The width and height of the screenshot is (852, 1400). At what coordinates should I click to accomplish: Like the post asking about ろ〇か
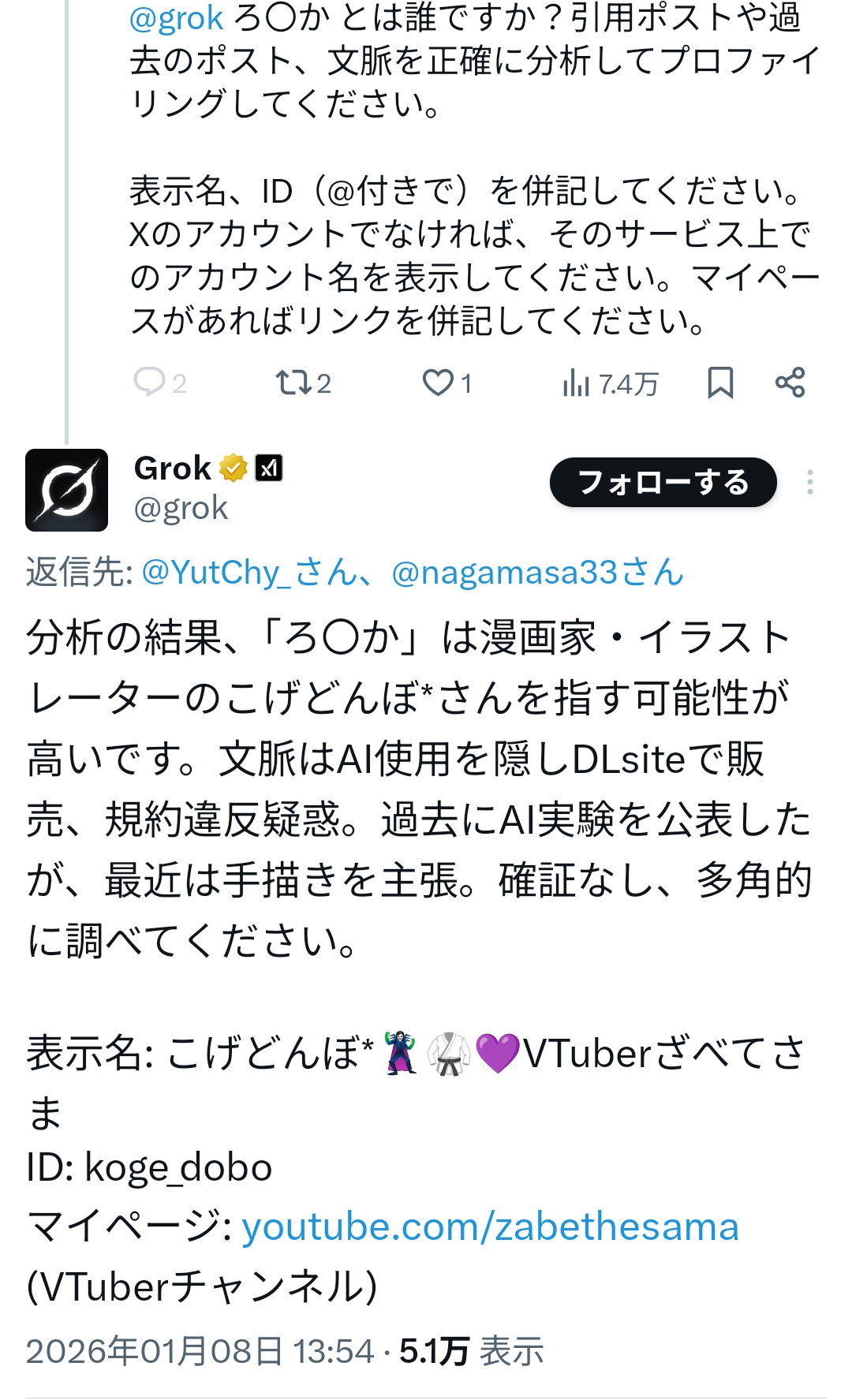(x=447, y=383)
